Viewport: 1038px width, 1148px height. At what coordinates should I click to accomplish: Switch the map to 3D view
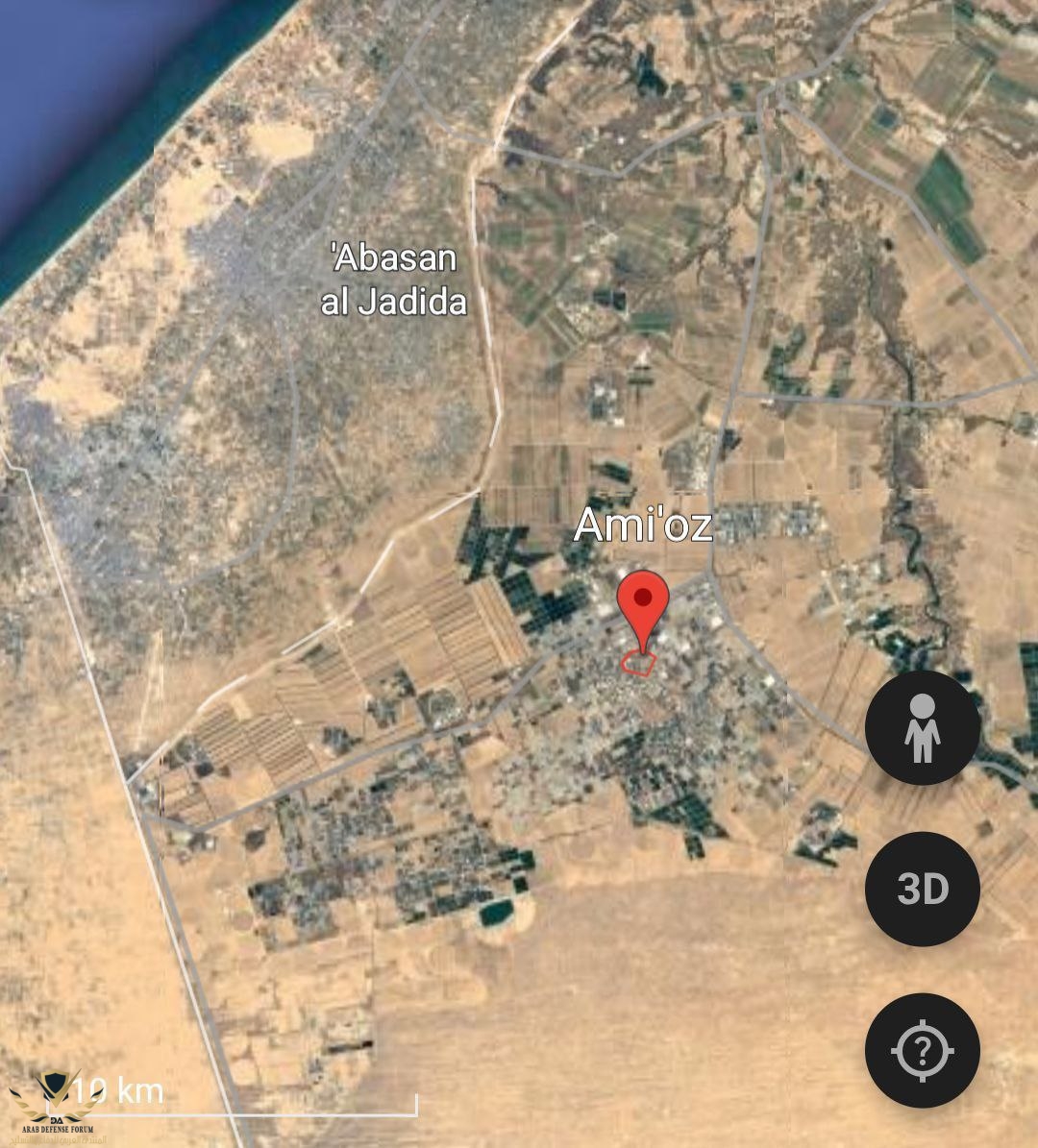click(922, 889)
